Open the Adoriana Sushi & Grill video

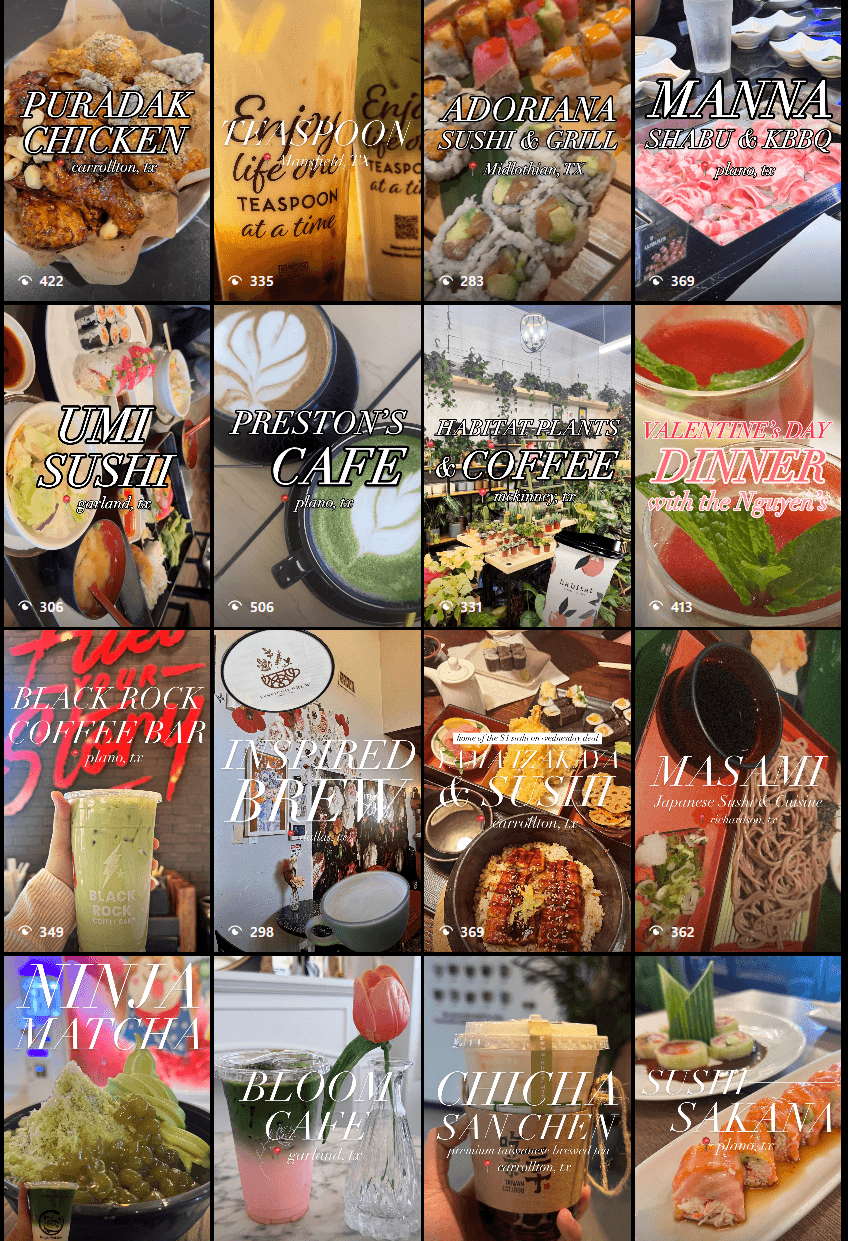pyautogui.click(x=527, y=150)
